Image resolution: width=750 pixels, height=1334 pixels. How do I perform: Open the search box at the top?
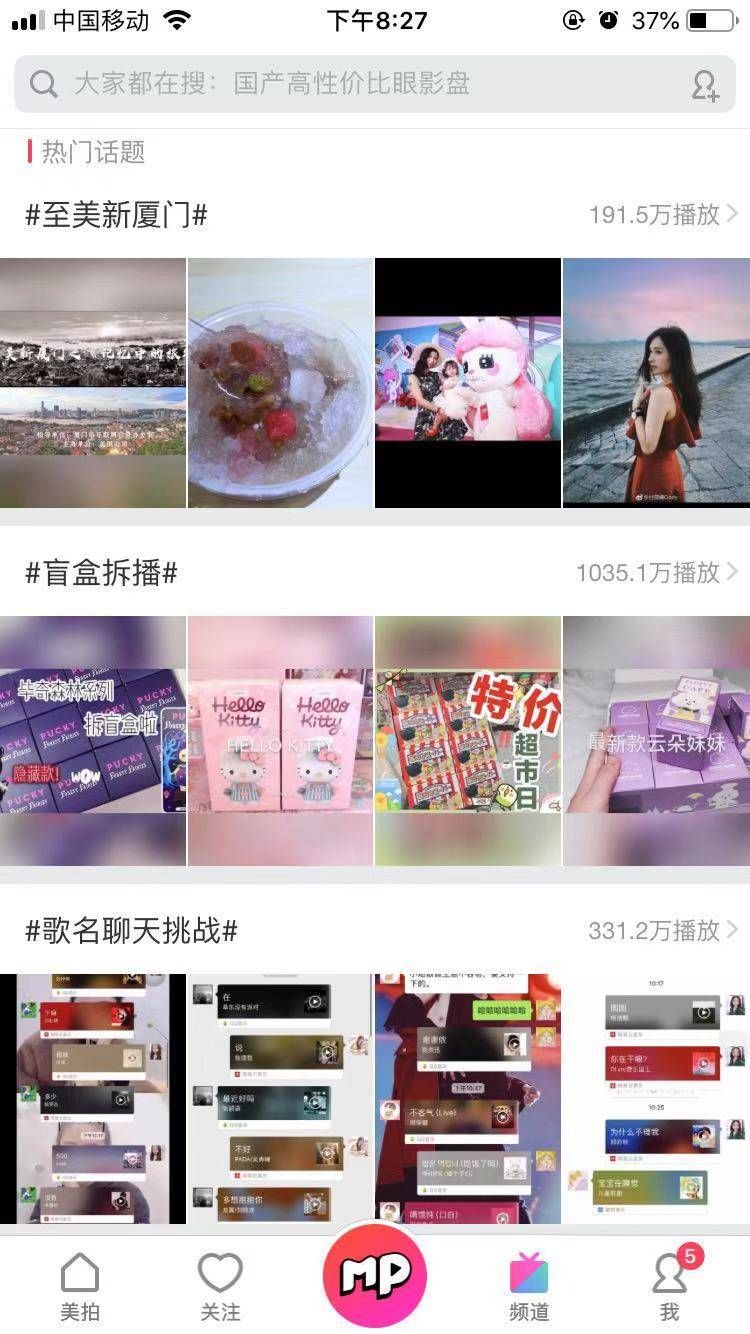point(350,84)
